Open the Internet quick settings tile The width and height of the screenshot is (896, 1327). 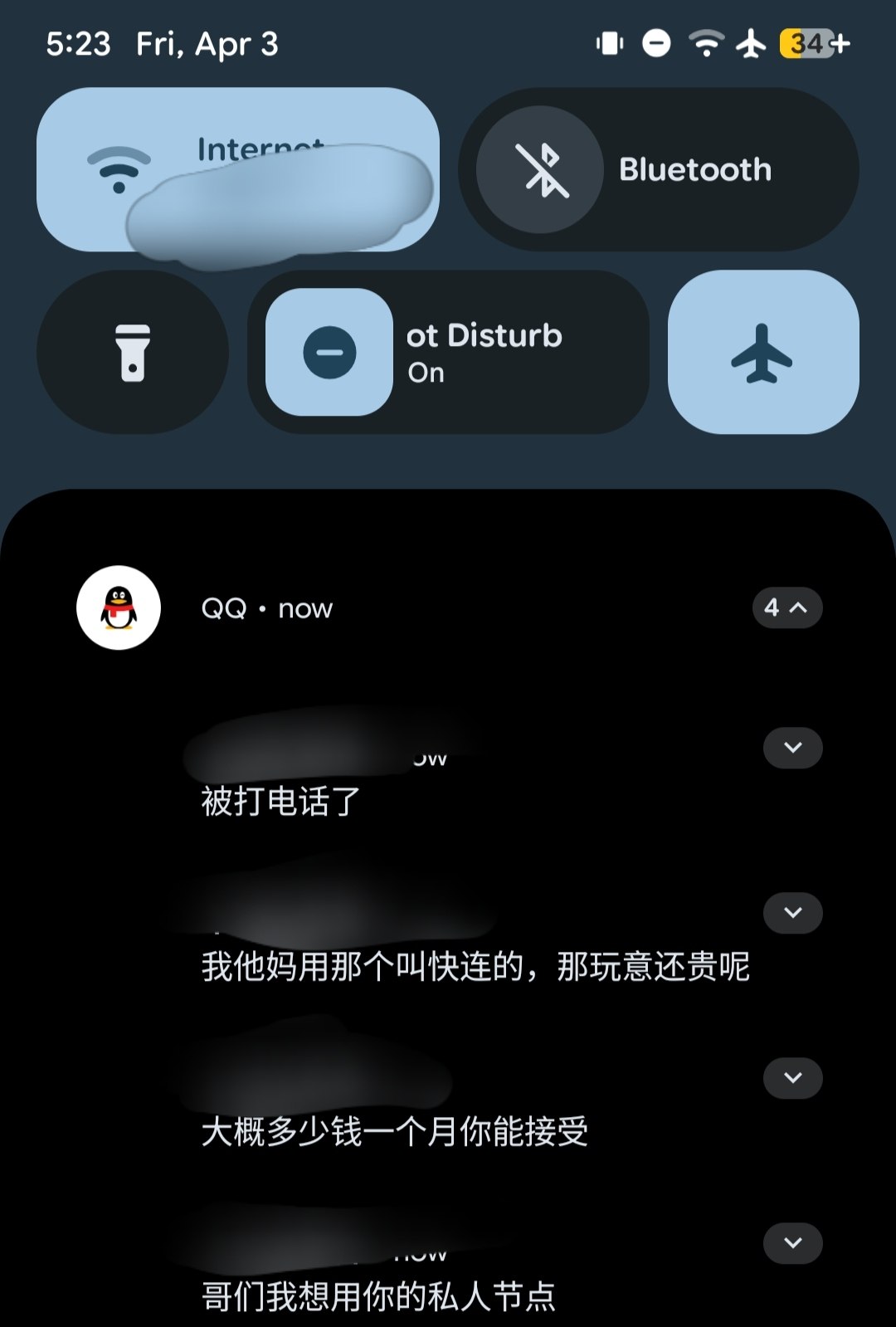coord(237,169)
